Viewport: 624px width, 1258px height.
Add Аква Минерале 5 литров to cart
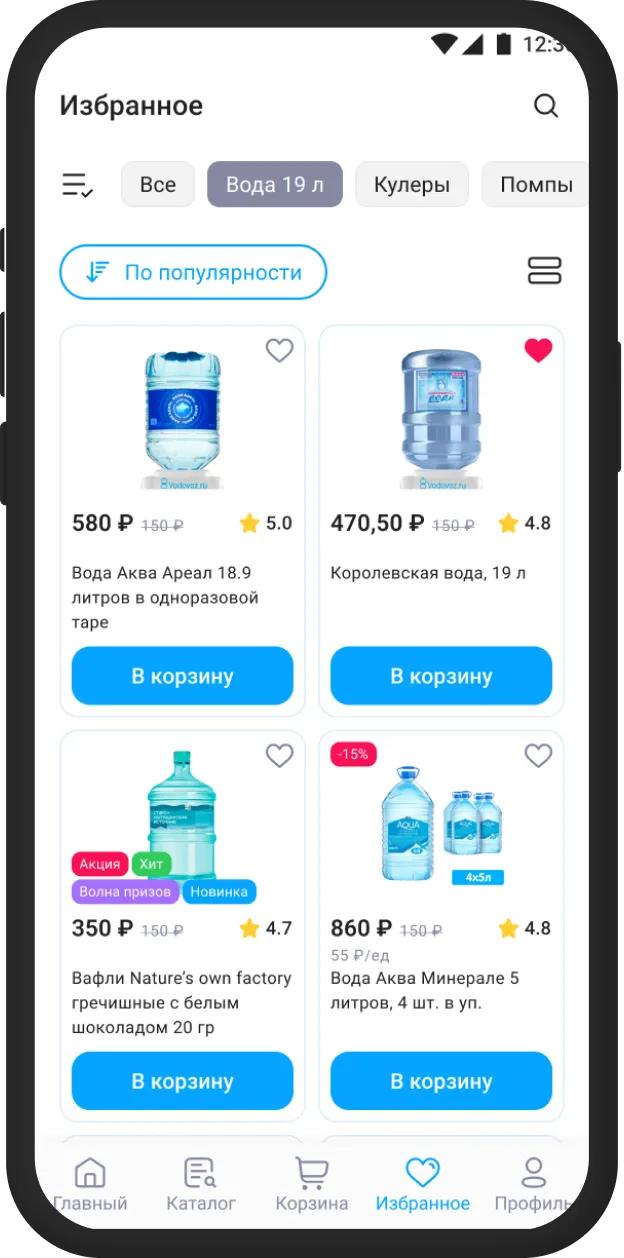(x=441, y=1081)
